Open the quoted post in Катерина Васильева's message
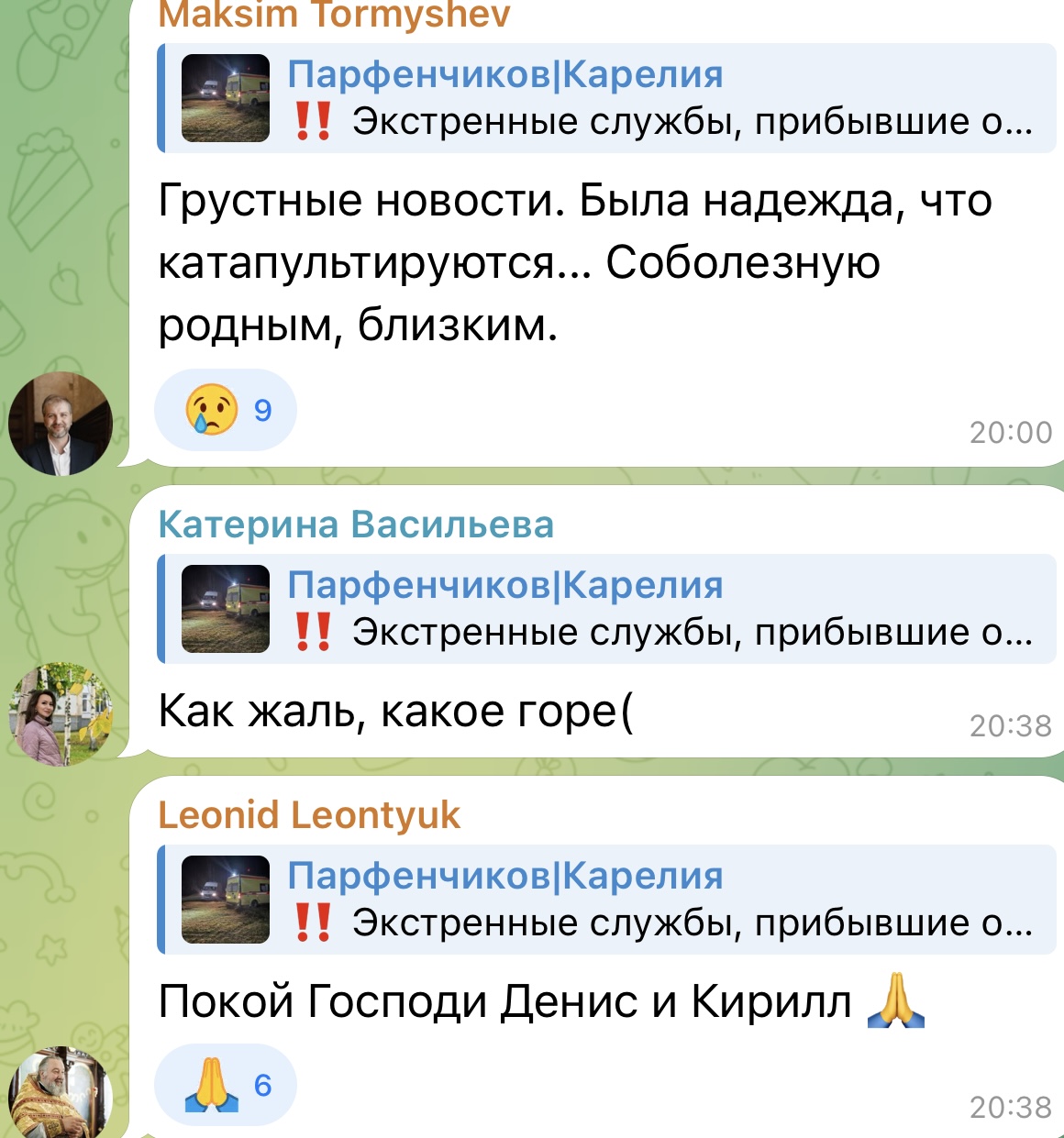 click(x=605, y=608)
